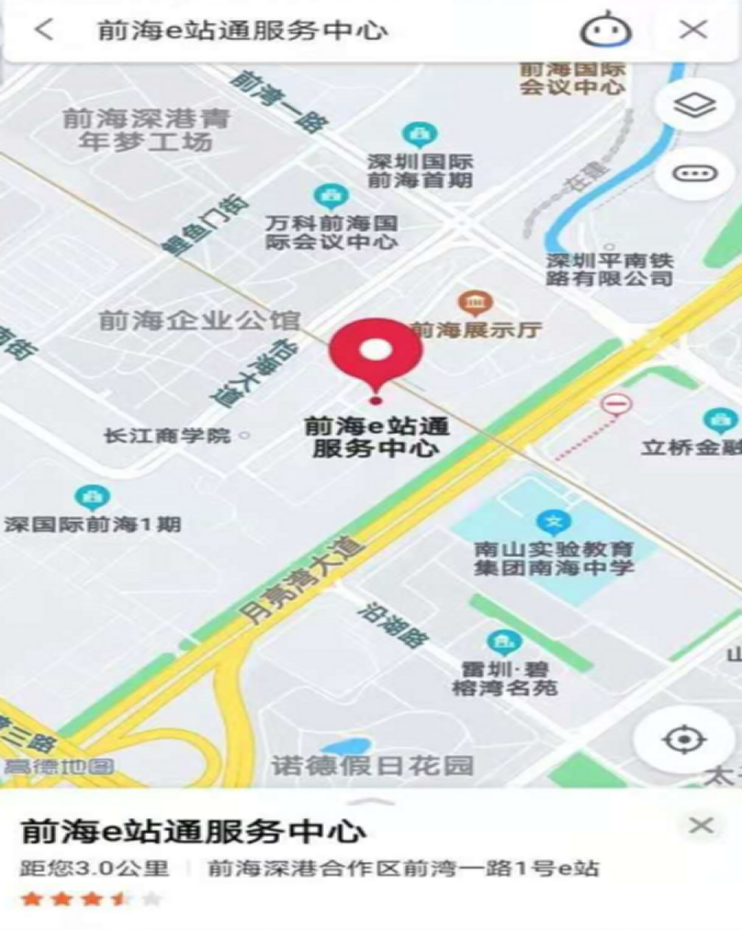Viewport: 742px width, 930px height.
Task: Dismiss the 前海e站通服务中心 info card
Action: coord(702,825)
